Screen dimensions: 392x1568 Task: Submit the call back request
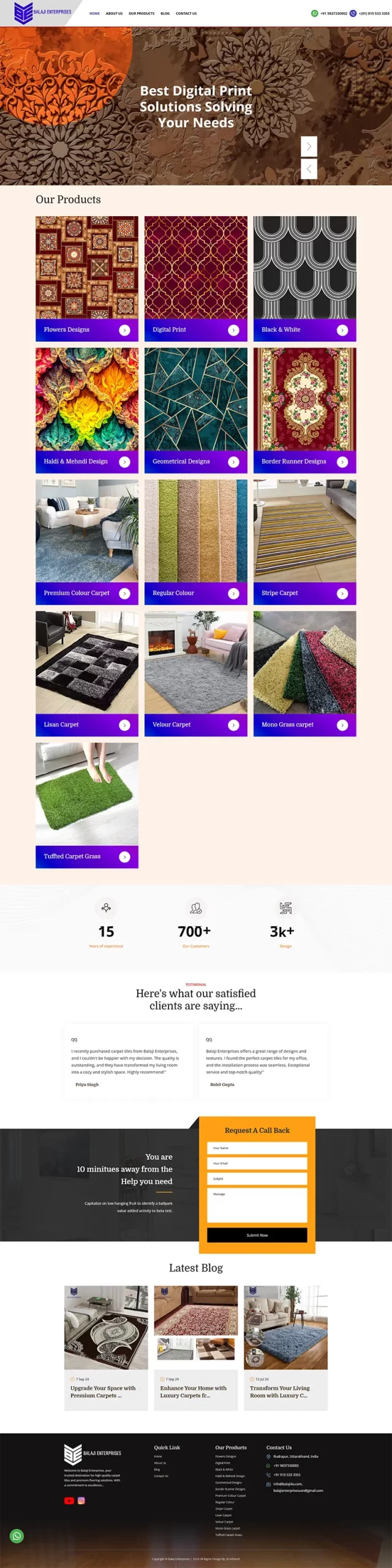(x=257, y=1235)
